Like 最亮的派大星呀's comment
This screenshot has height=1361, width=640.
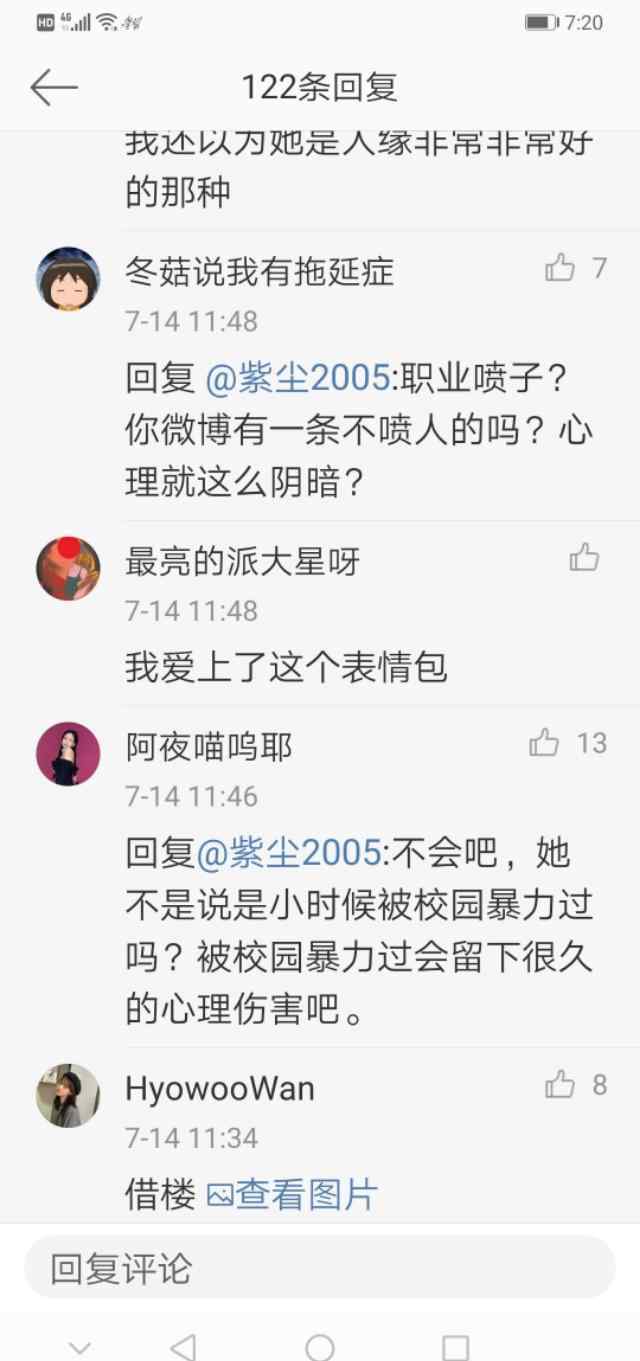(584, 557)
